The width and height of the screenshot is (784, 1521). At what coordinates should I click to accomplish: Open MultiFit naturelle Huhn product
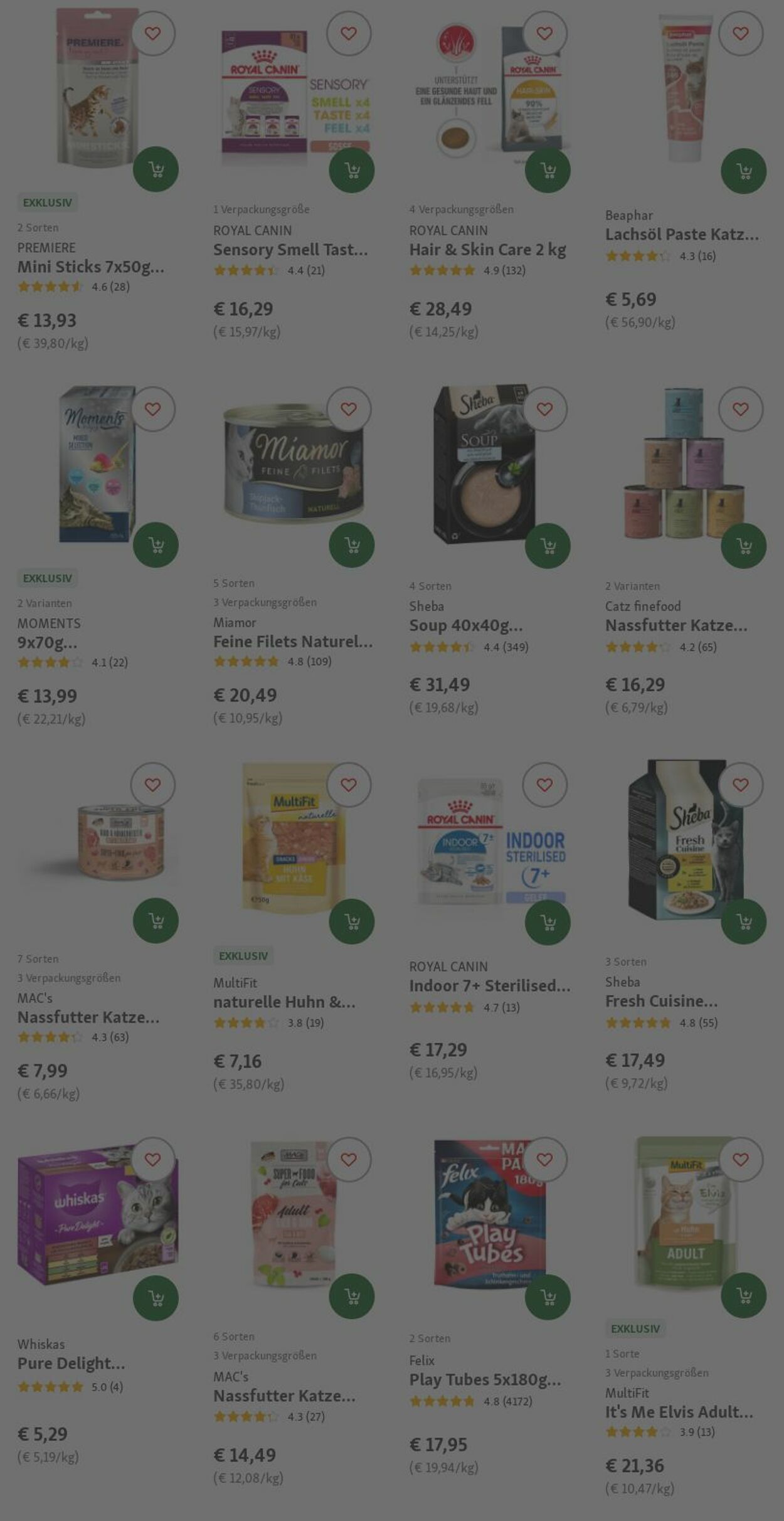[284, 1002]
